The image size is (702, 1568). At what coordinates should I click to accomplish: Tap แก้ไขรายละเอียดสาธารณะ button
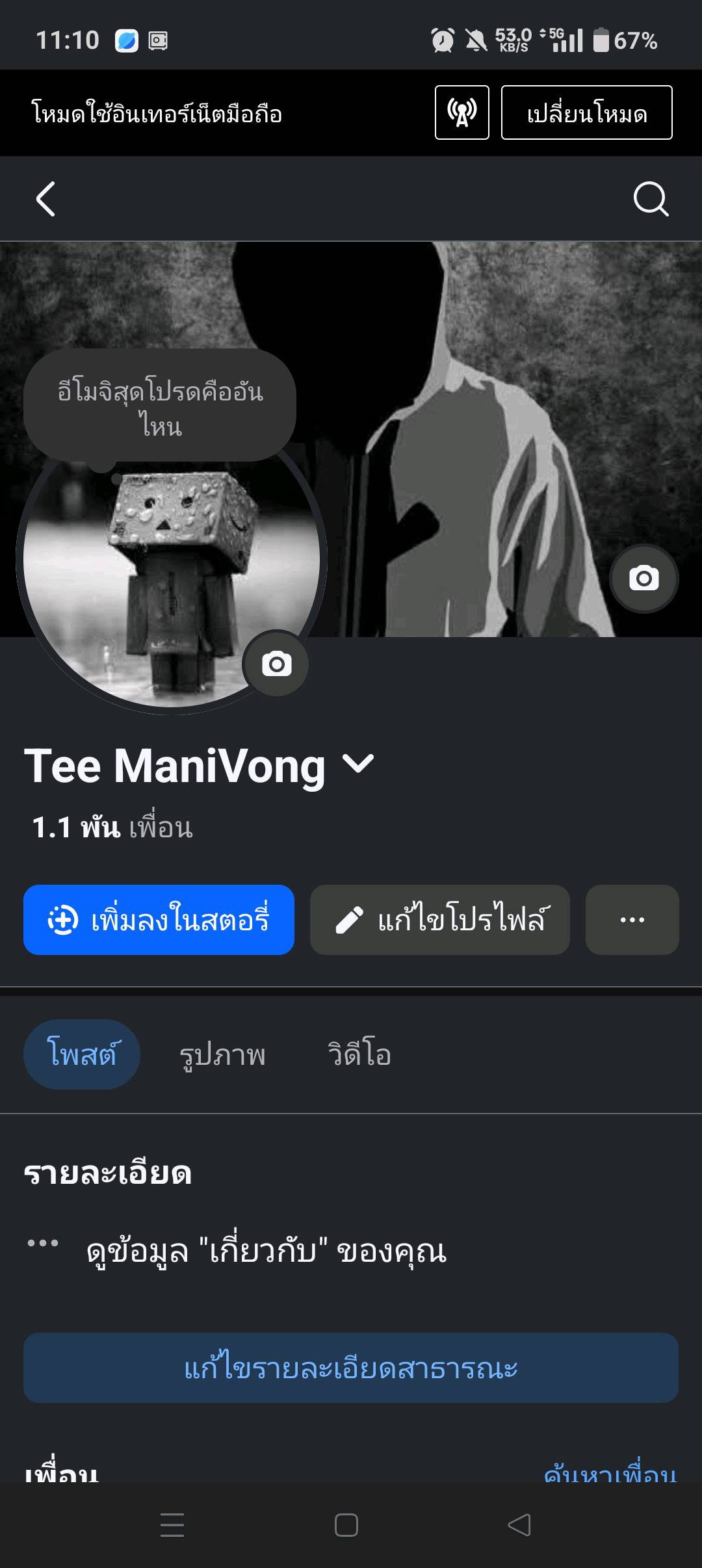pos(351,1367)
